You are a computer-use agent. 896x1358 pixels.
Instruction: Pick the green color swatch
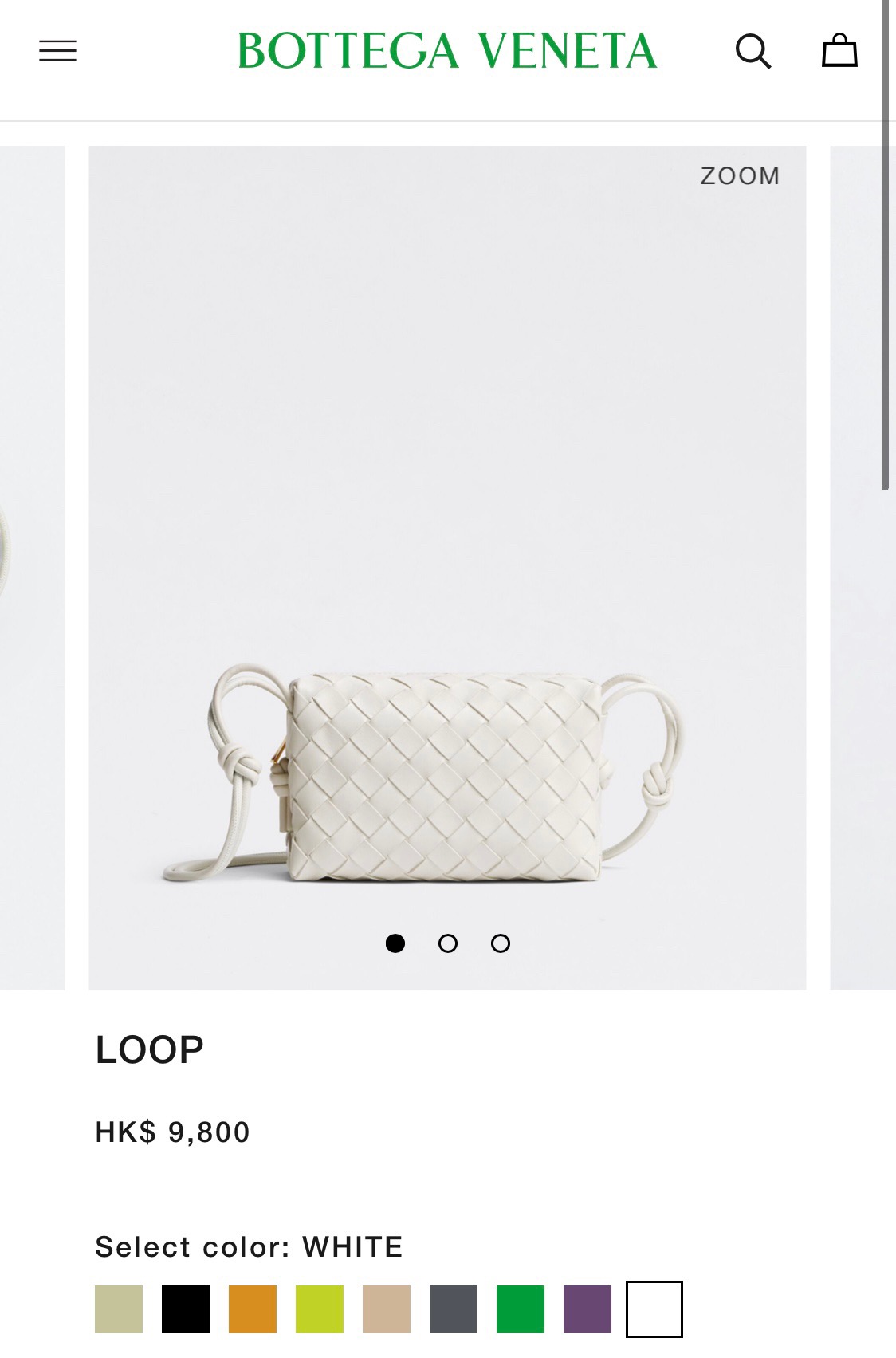pos(521,1309)
